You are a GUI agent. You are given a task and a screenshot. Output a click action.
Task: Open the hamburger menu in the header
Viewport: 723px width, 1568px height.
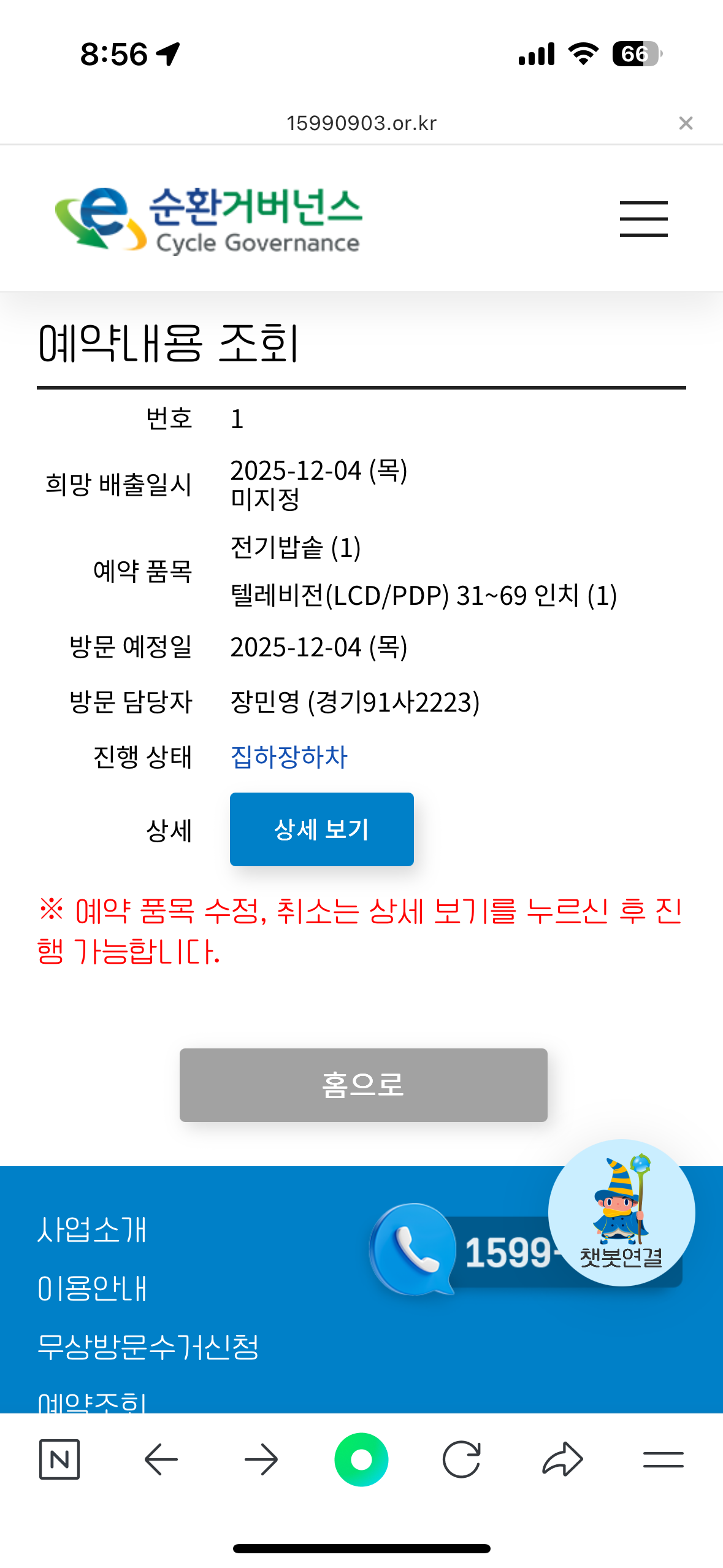point(643,218)
